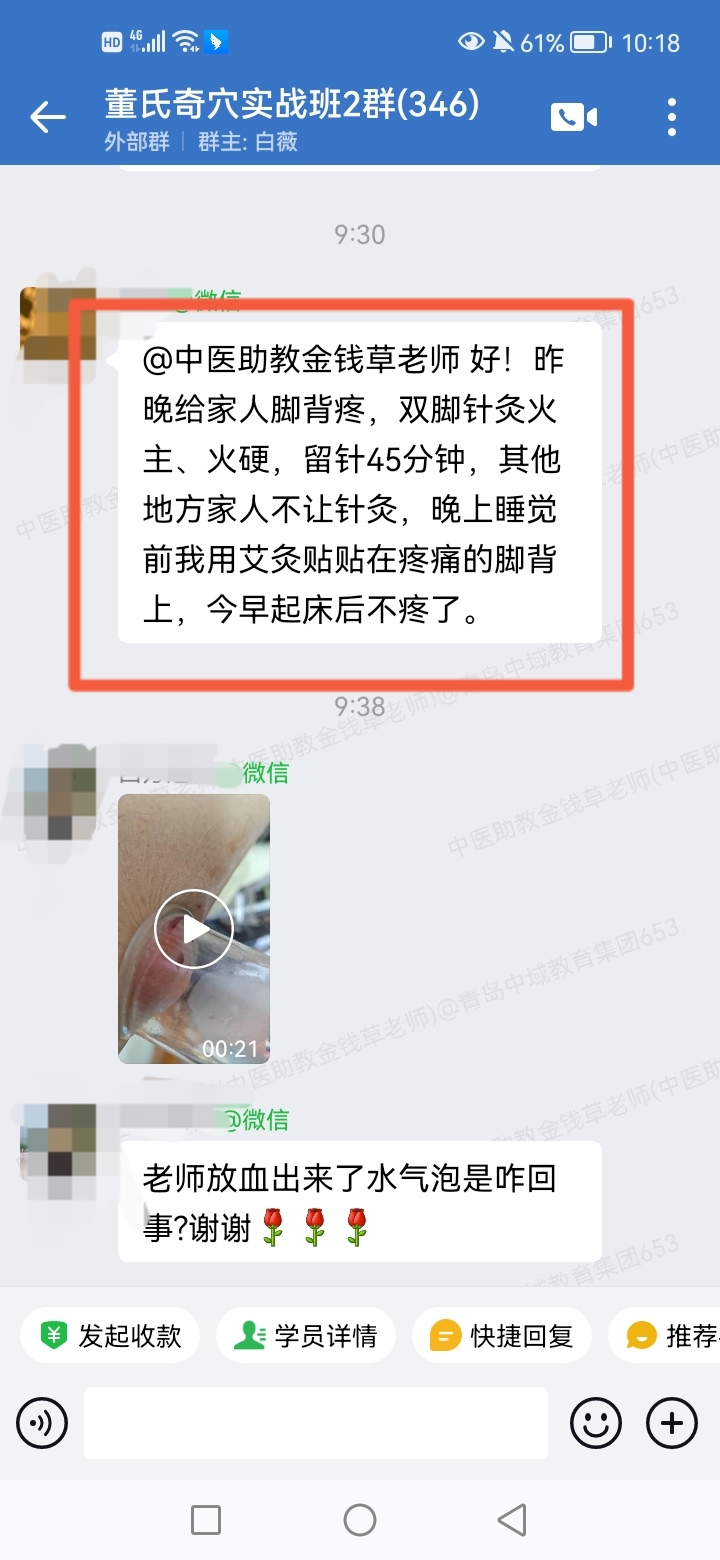
Task: Tap the 发起收款 chip
Action: click(x=110, y=1336)
